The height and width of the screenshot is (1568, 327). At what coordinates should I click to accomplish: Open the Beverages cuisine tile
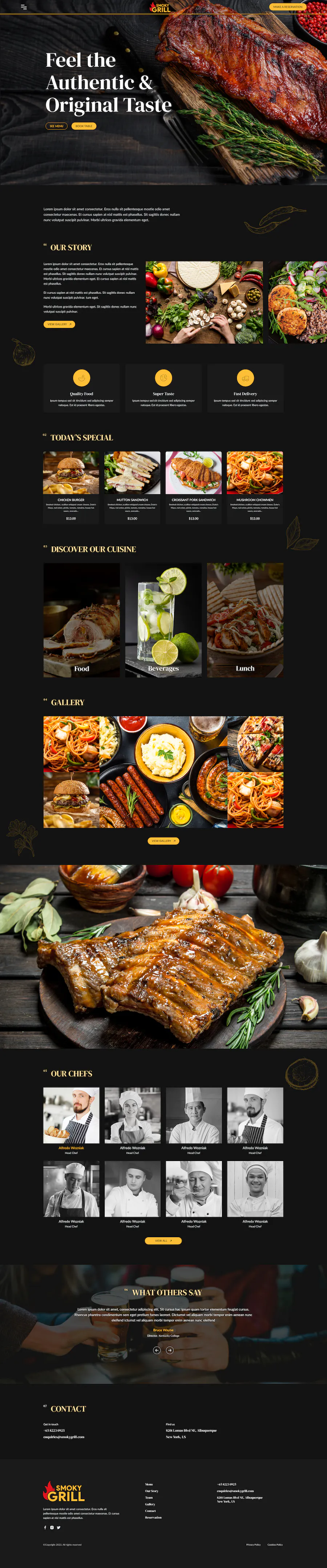[163, 620]
